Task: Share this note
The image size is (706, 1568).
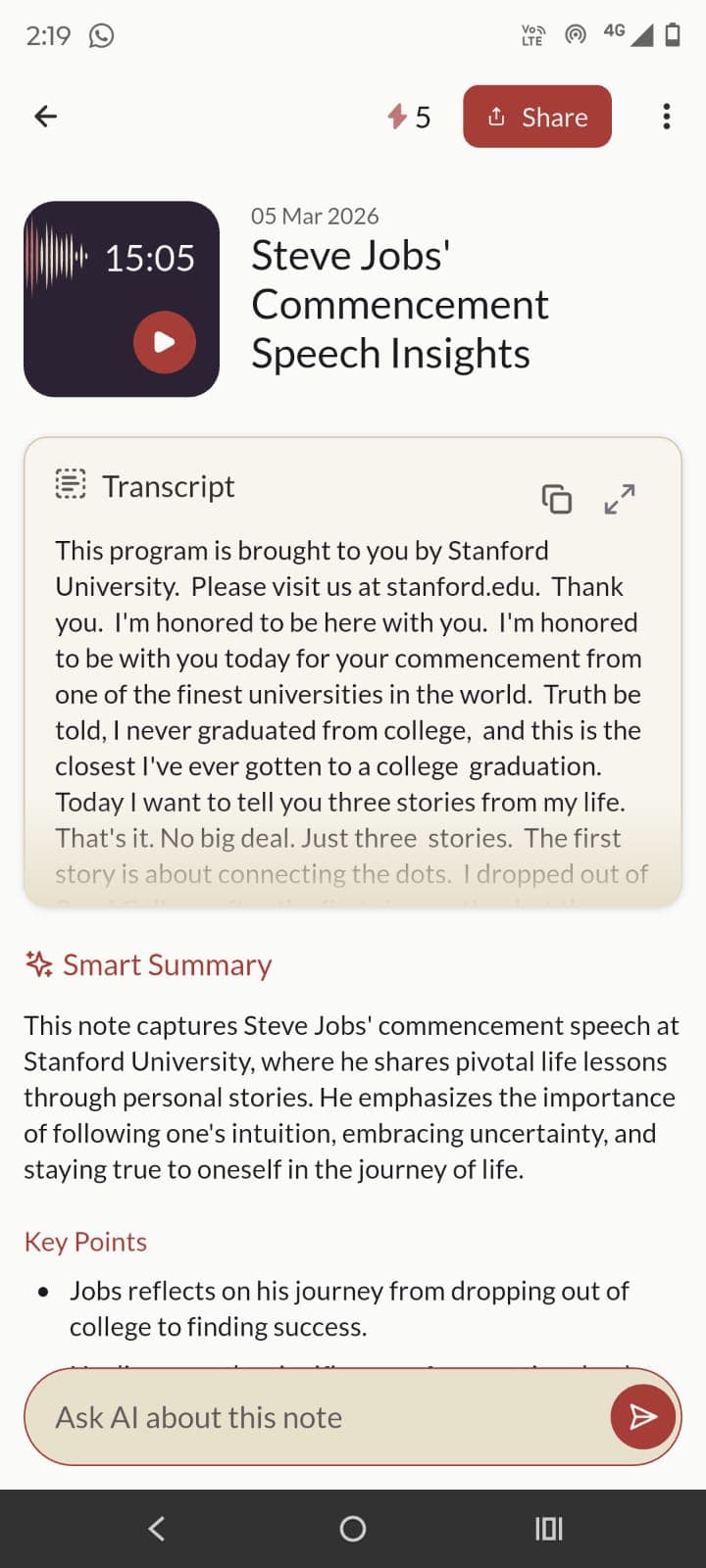Action: pos(536,116)
